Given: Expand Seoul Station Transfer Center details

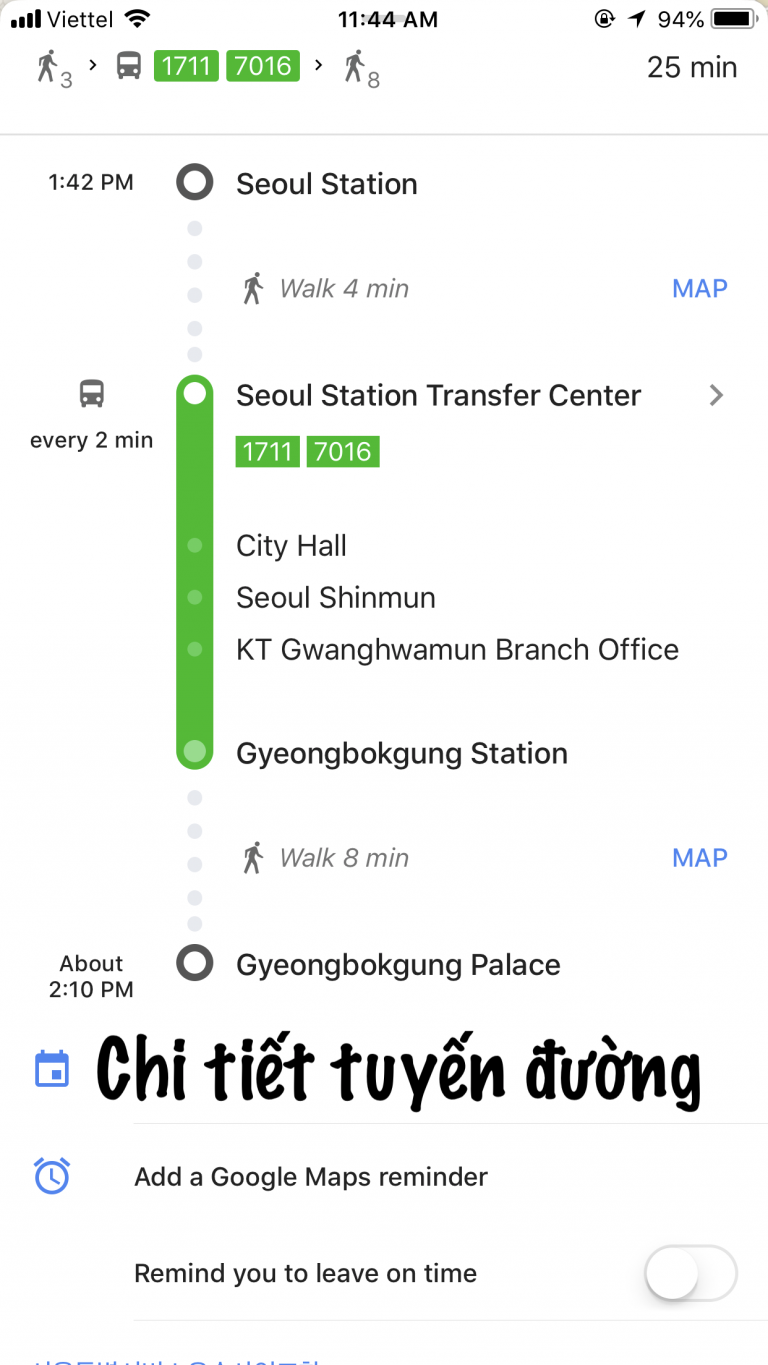Looking at the screenshot, I should (x=716, y=395).
